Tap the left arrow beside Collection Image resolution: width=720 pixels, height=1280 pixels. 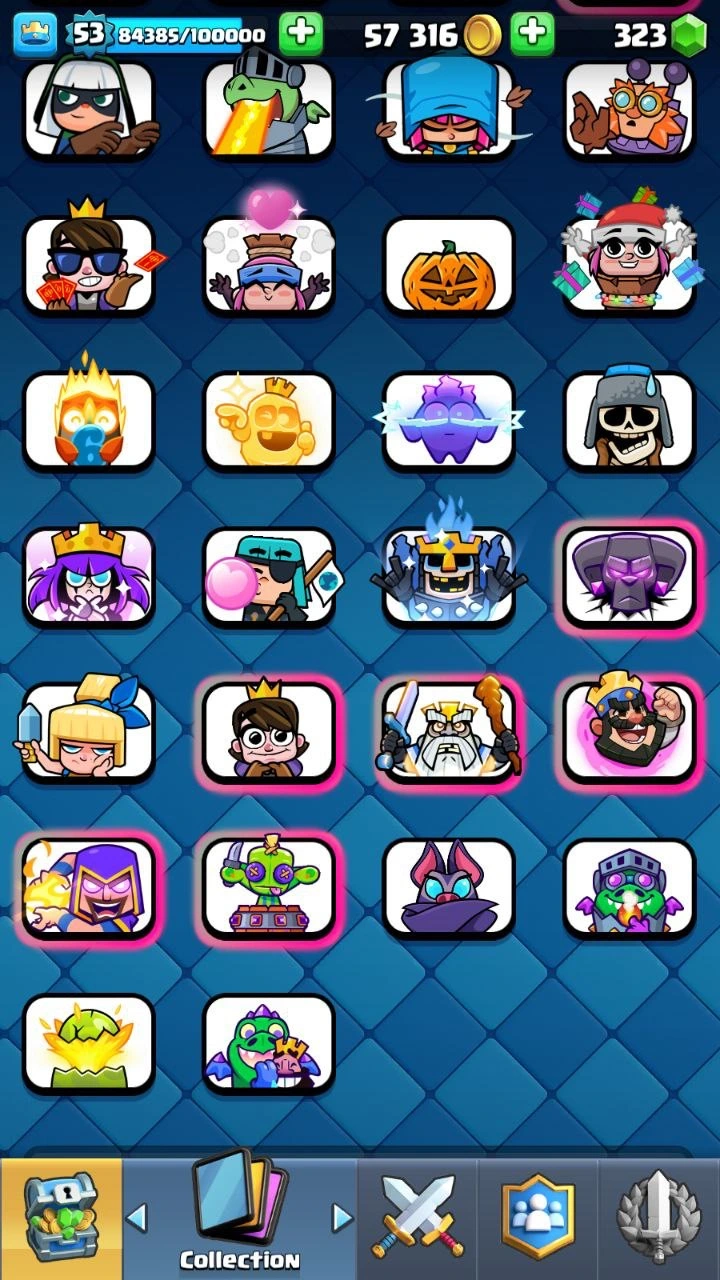point(137,1217)
